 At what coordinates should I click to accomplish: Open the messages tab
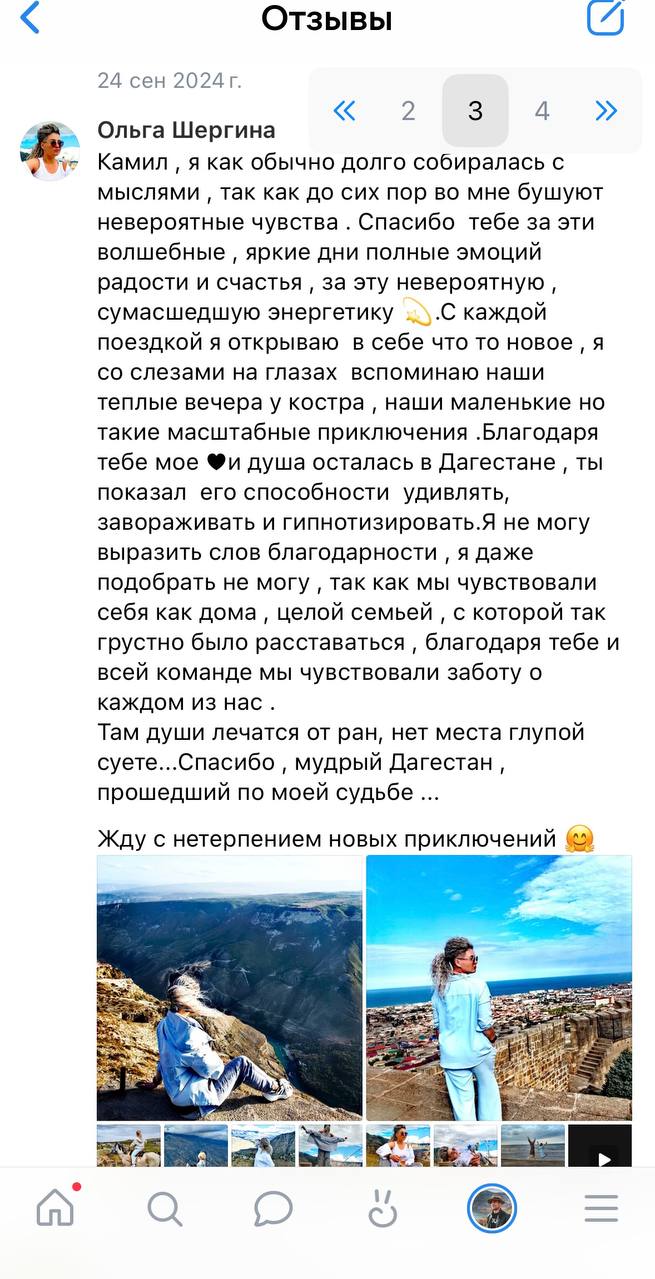tap(273, 1209)
